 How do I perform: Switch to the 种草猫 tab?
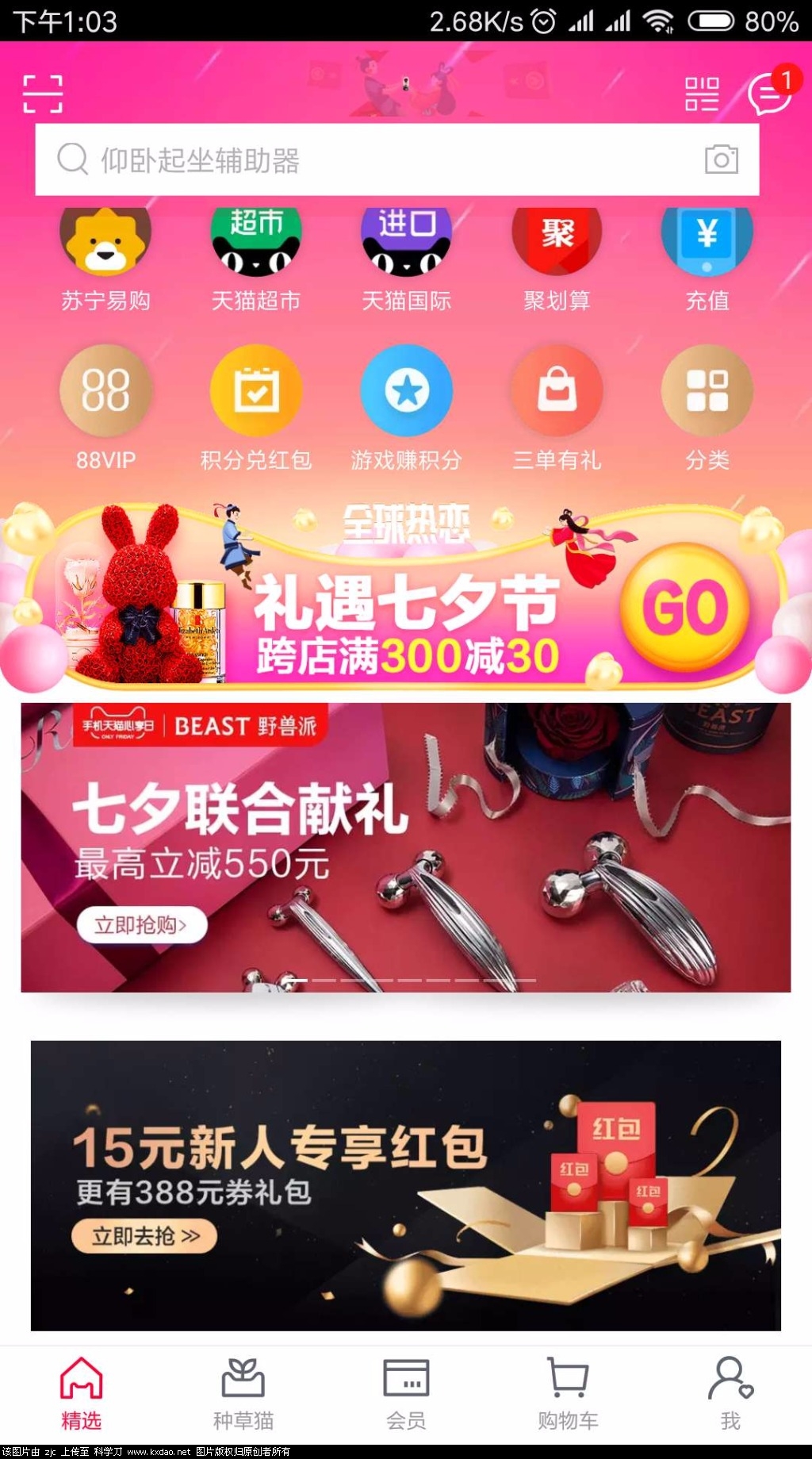pyautogui.click(x=243, y=1394)
